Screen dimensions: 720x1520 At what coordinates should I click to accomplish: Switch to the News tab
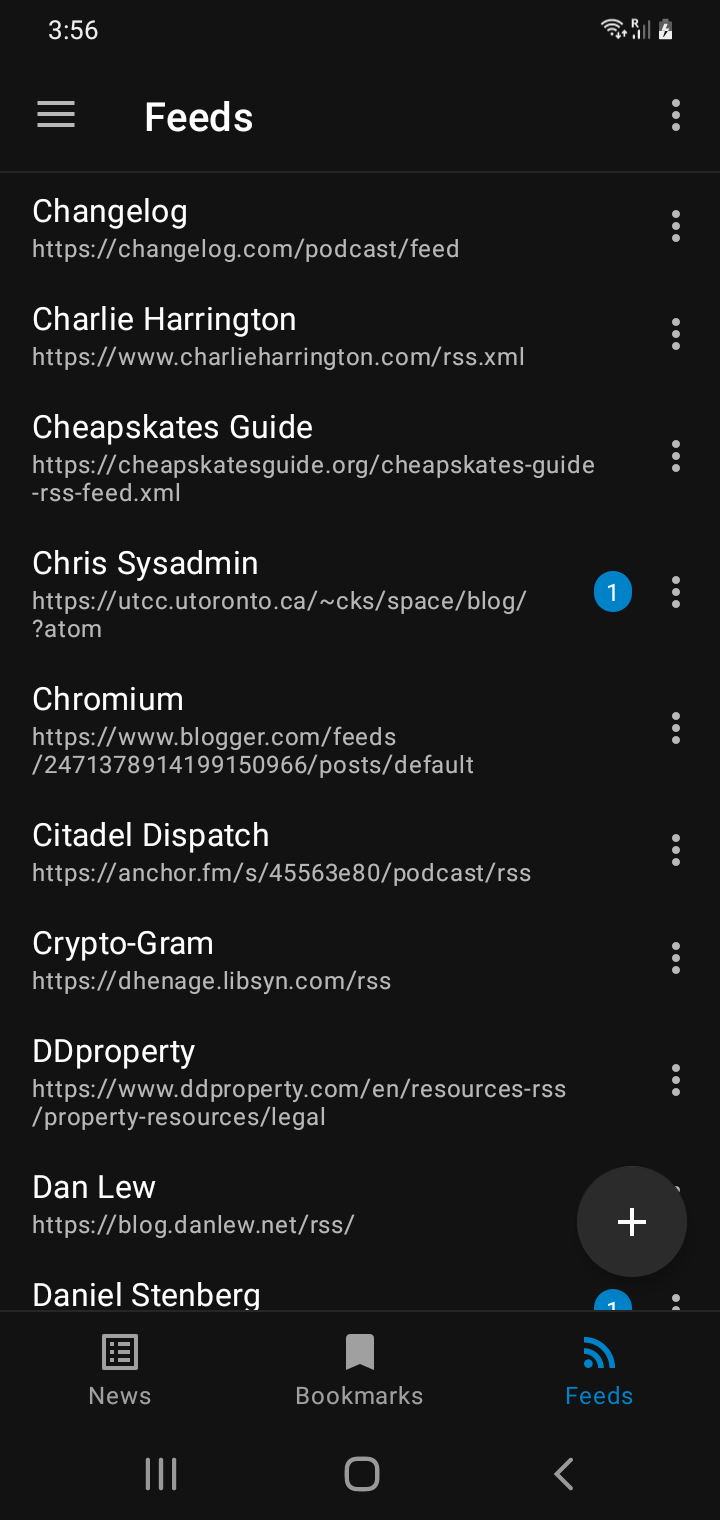(120, 1370)
